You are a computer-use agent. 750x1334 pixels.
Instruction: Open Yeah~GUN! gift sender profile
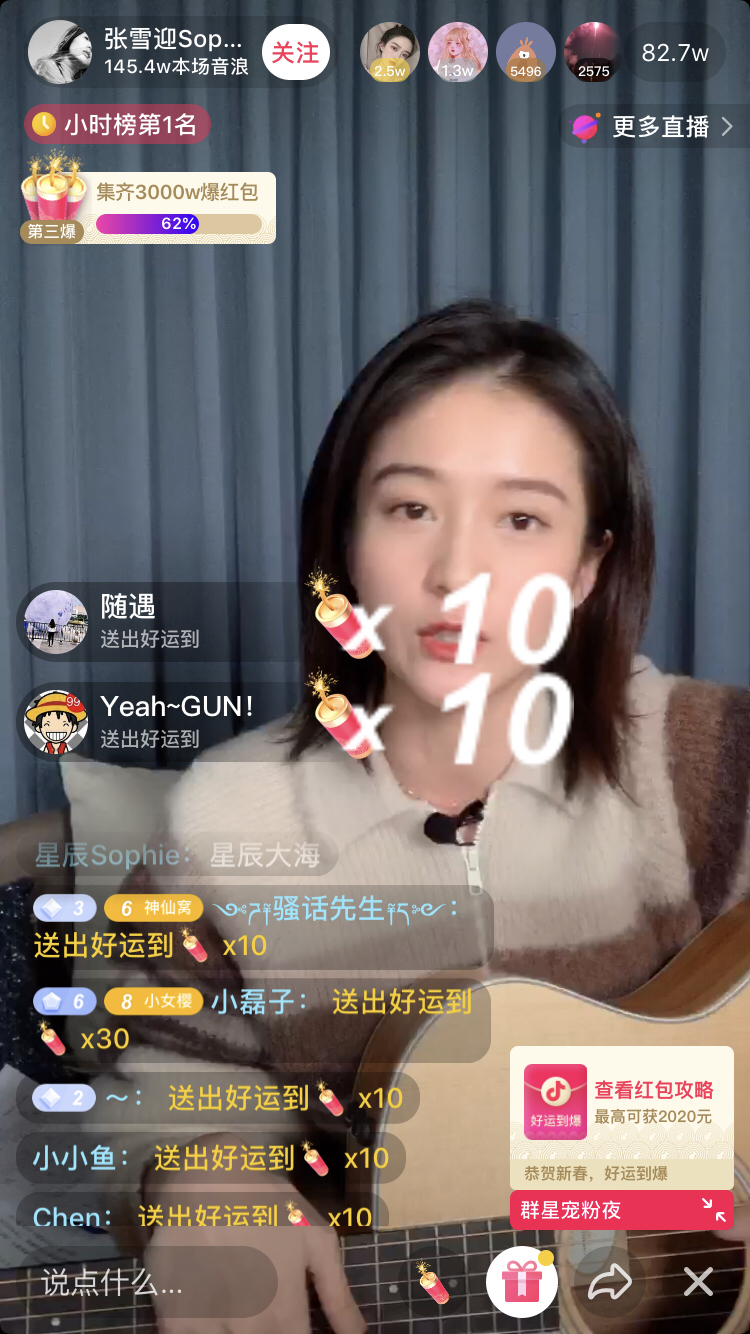pos(56,722)
